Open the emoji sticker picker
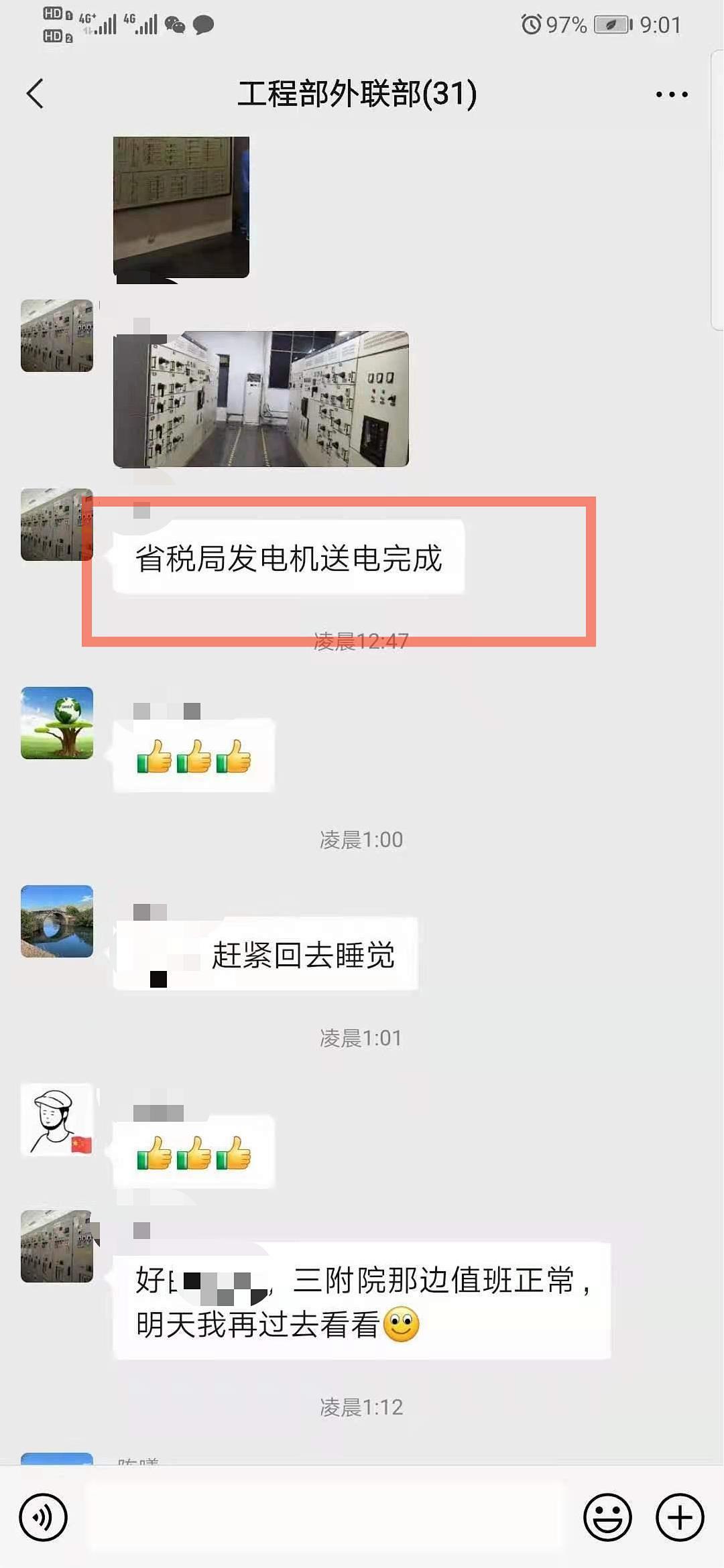 [607, 1517]
